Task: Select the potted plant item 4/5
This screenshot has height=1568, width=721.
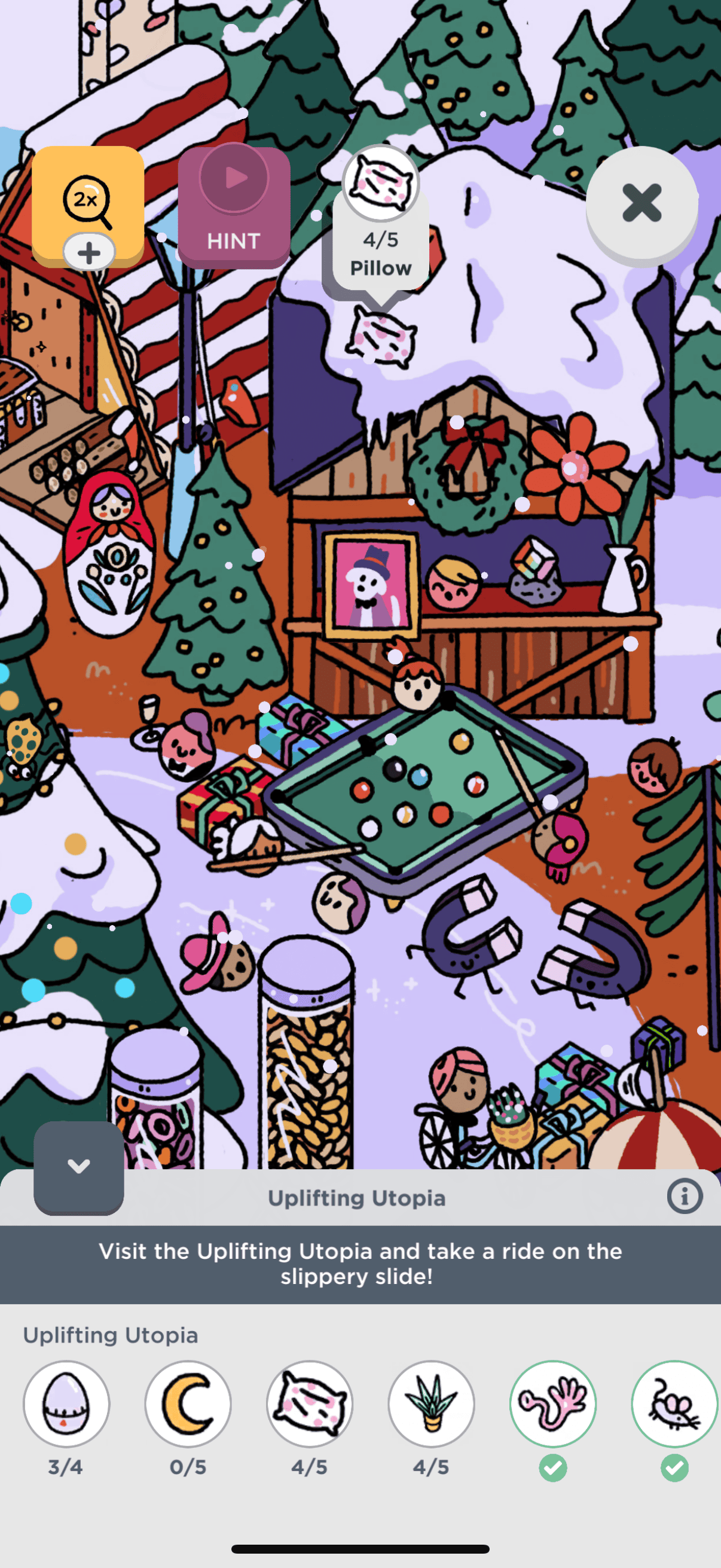Action: [x=432, y=1404]
